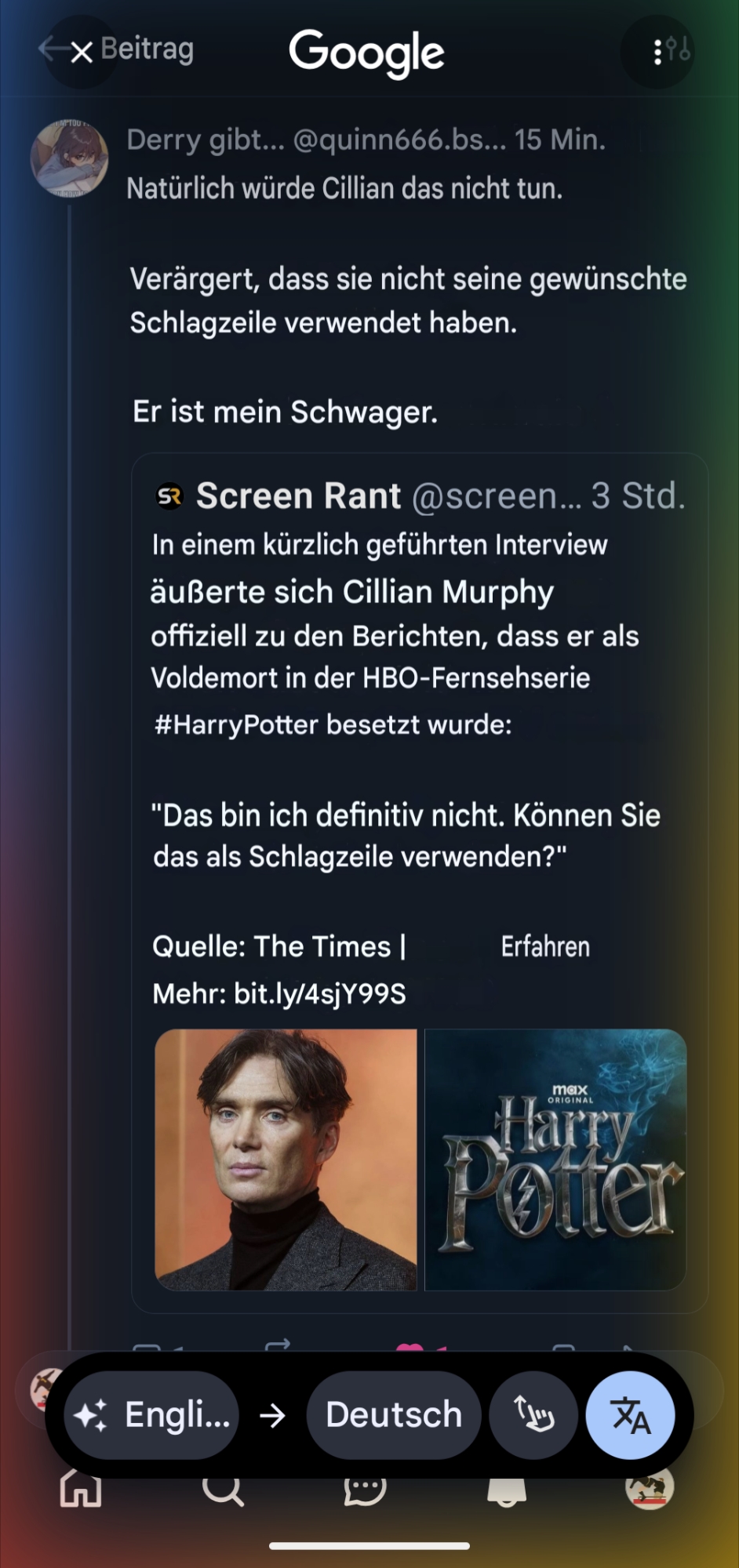Toggle the translate button
This screenshot has width=739, height=1568.
[x=630, y=1415]
